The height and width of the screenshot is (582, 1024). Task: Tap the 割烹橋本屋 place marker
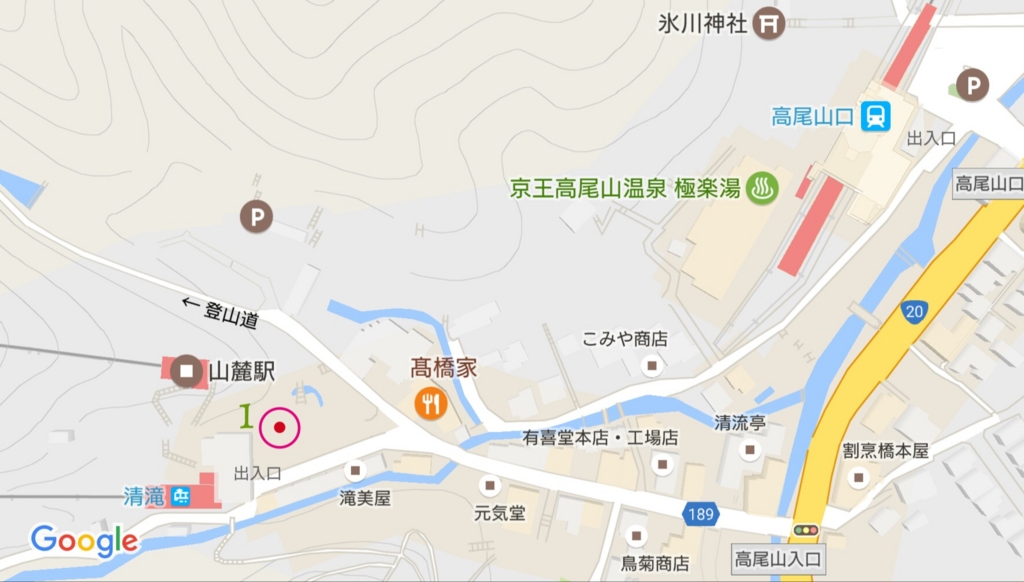point(855,476)
